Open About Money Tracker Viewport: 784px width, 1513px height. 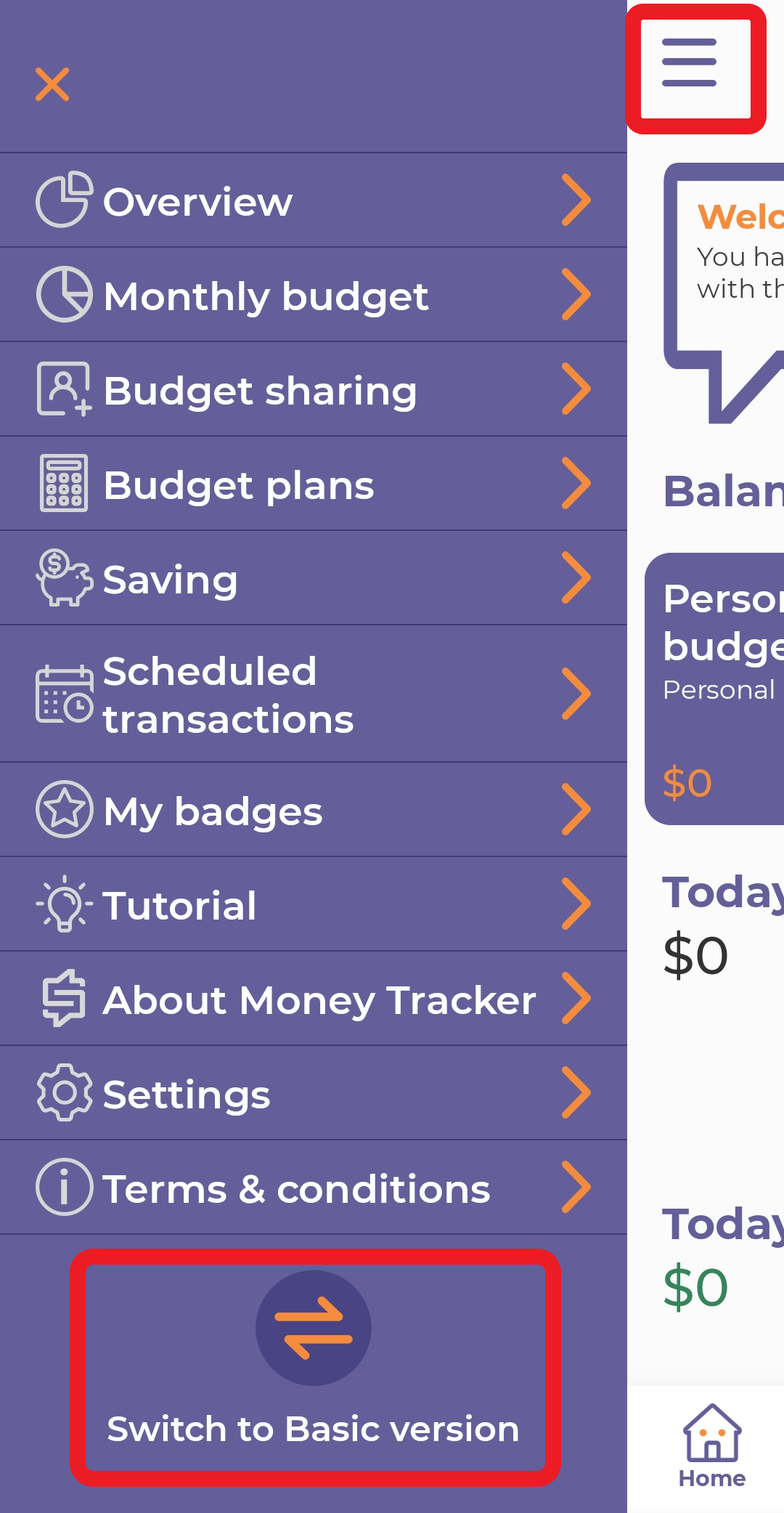tap(312, 999)
